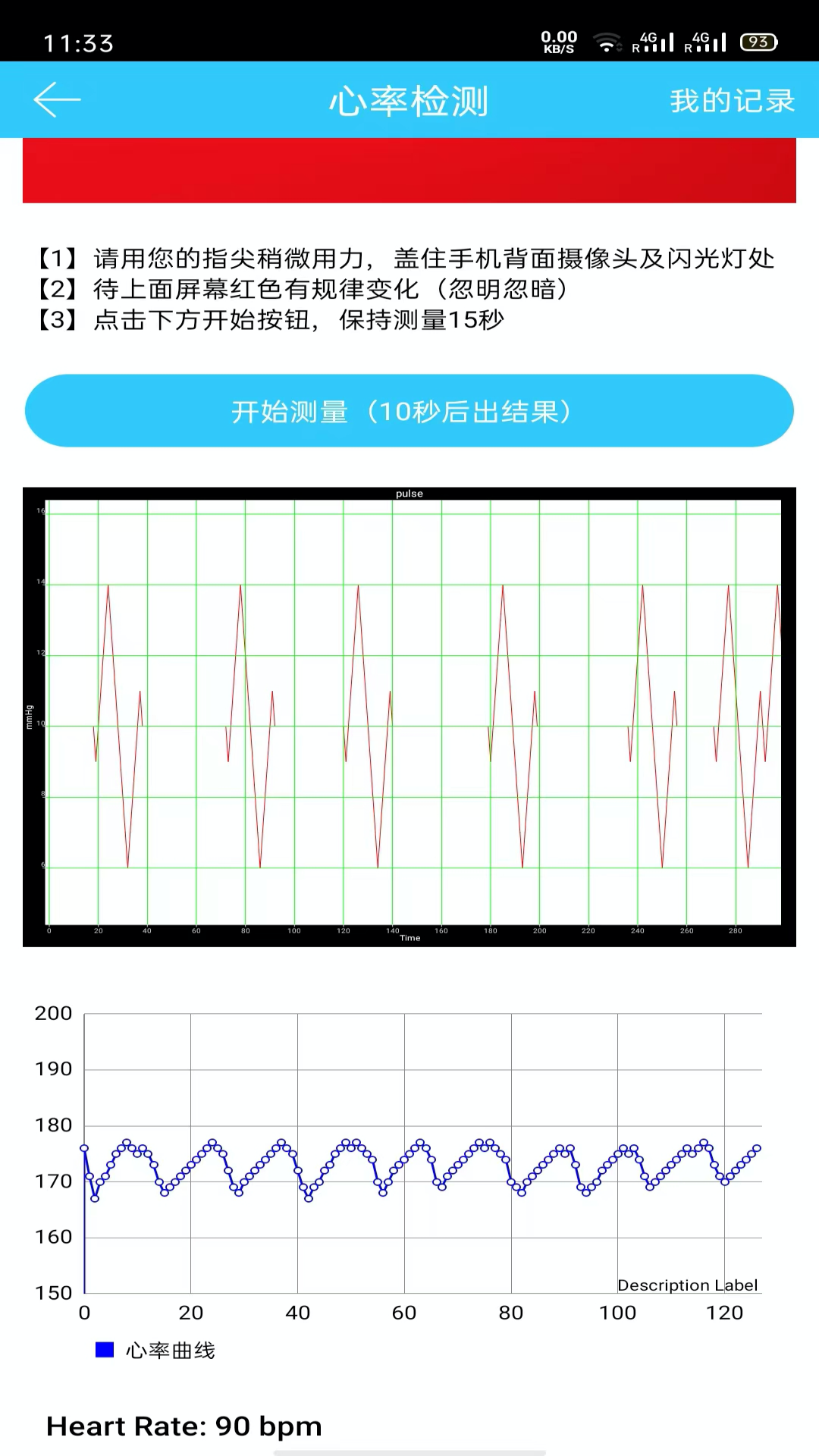The width and height of the screenshot is (819, 1456).
Task: Select the 心率检测 title bar
Action: tap(409, 99)
